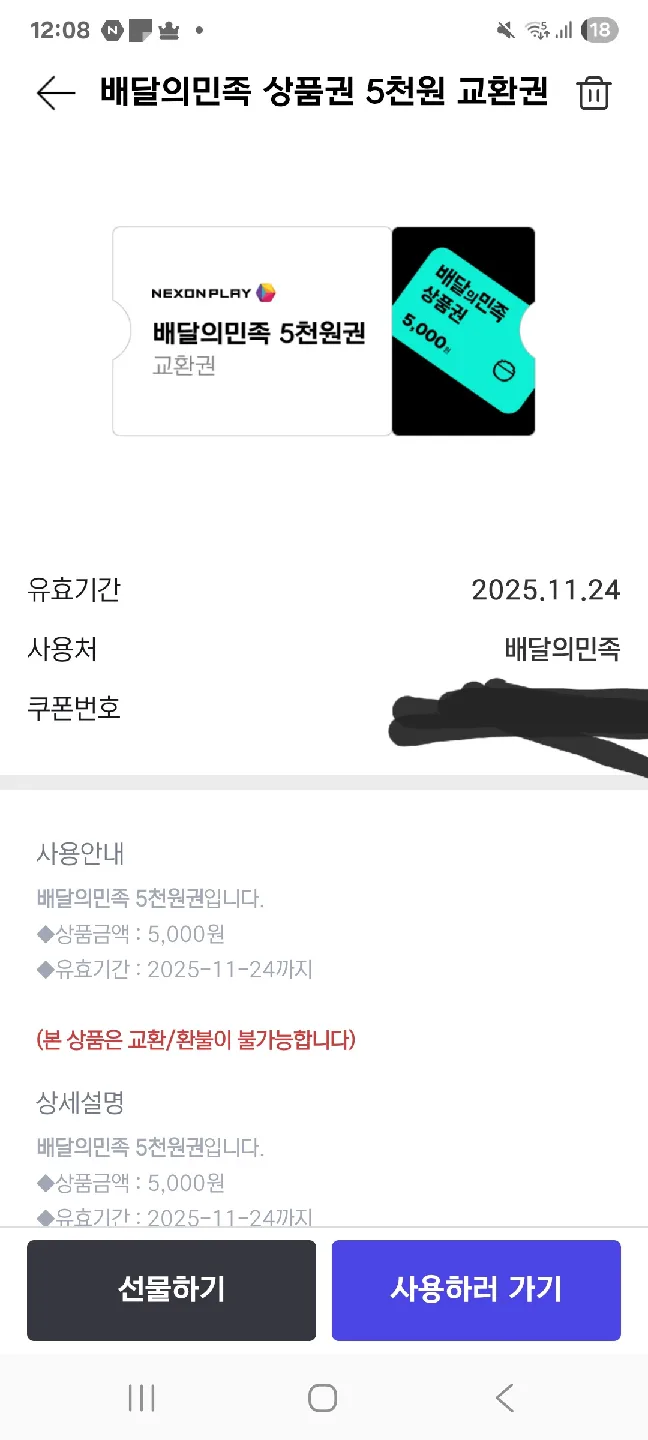This screenshot has height=1440, width=648.
Task: Open recent apps from the navigation bar
Action: click(x=141, y=1397)
